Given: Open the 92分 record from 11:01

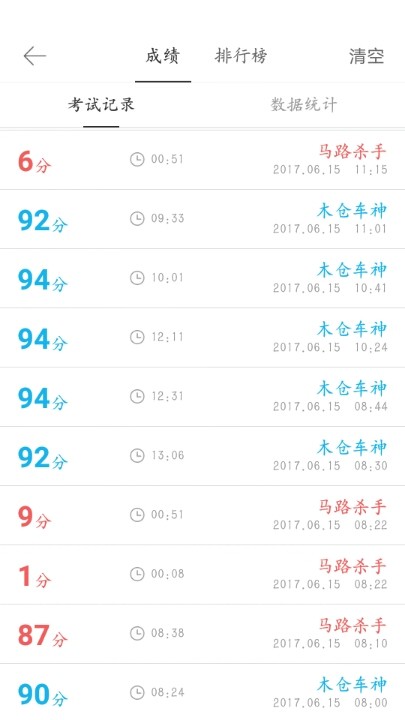Looking at the screenshot, I should [202, 219].
